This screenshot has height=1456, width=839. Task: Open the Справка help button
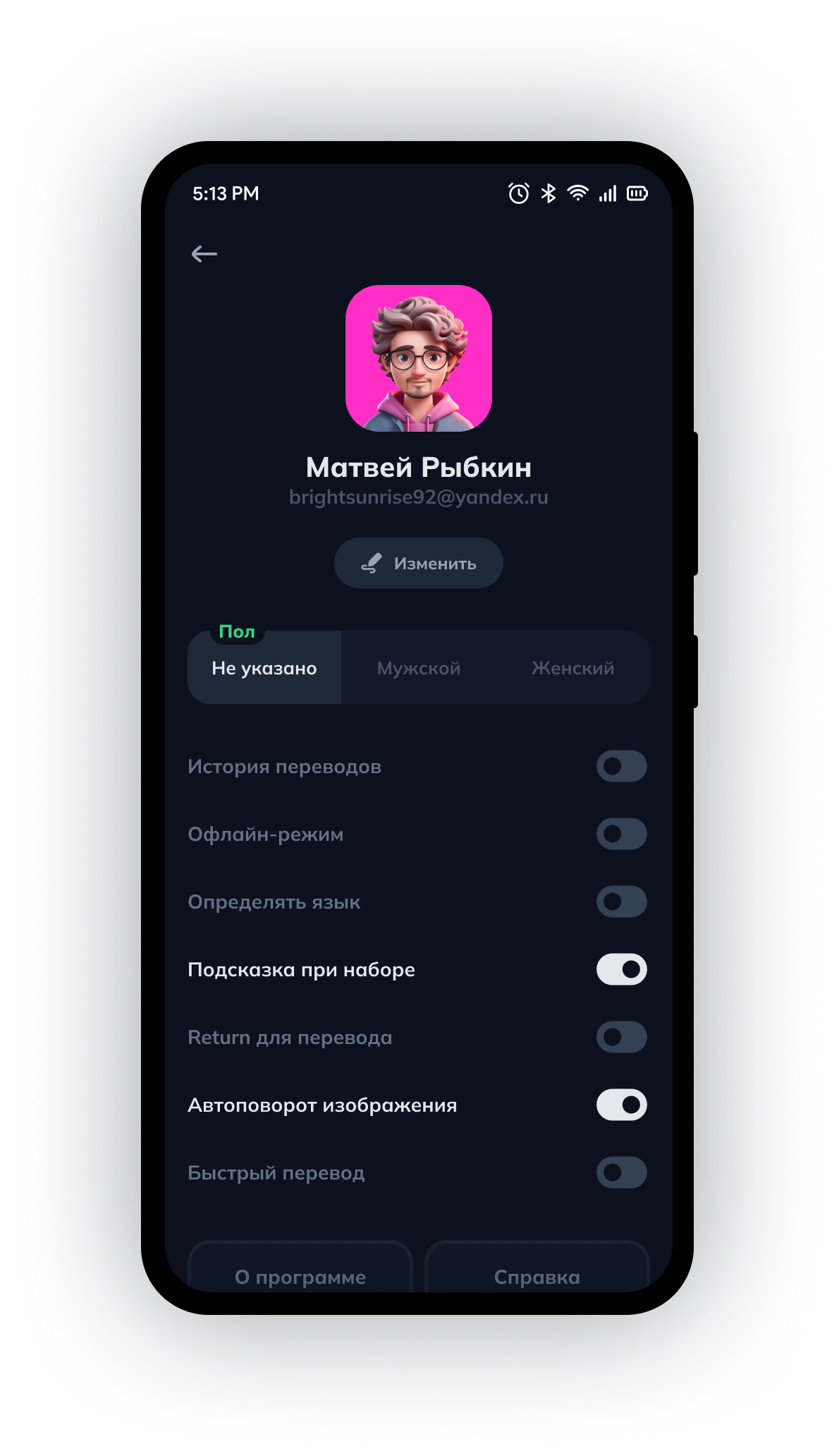coord(537,1273)
